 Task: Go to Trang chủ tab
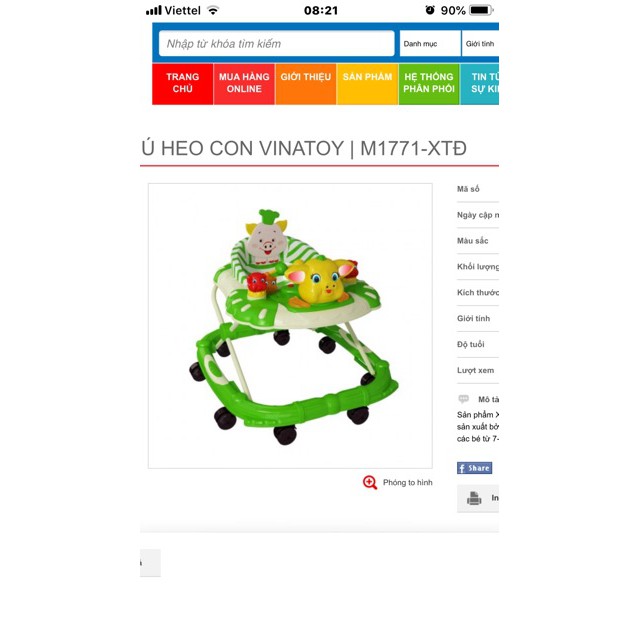pyautogui.click(x=183, y=83)
